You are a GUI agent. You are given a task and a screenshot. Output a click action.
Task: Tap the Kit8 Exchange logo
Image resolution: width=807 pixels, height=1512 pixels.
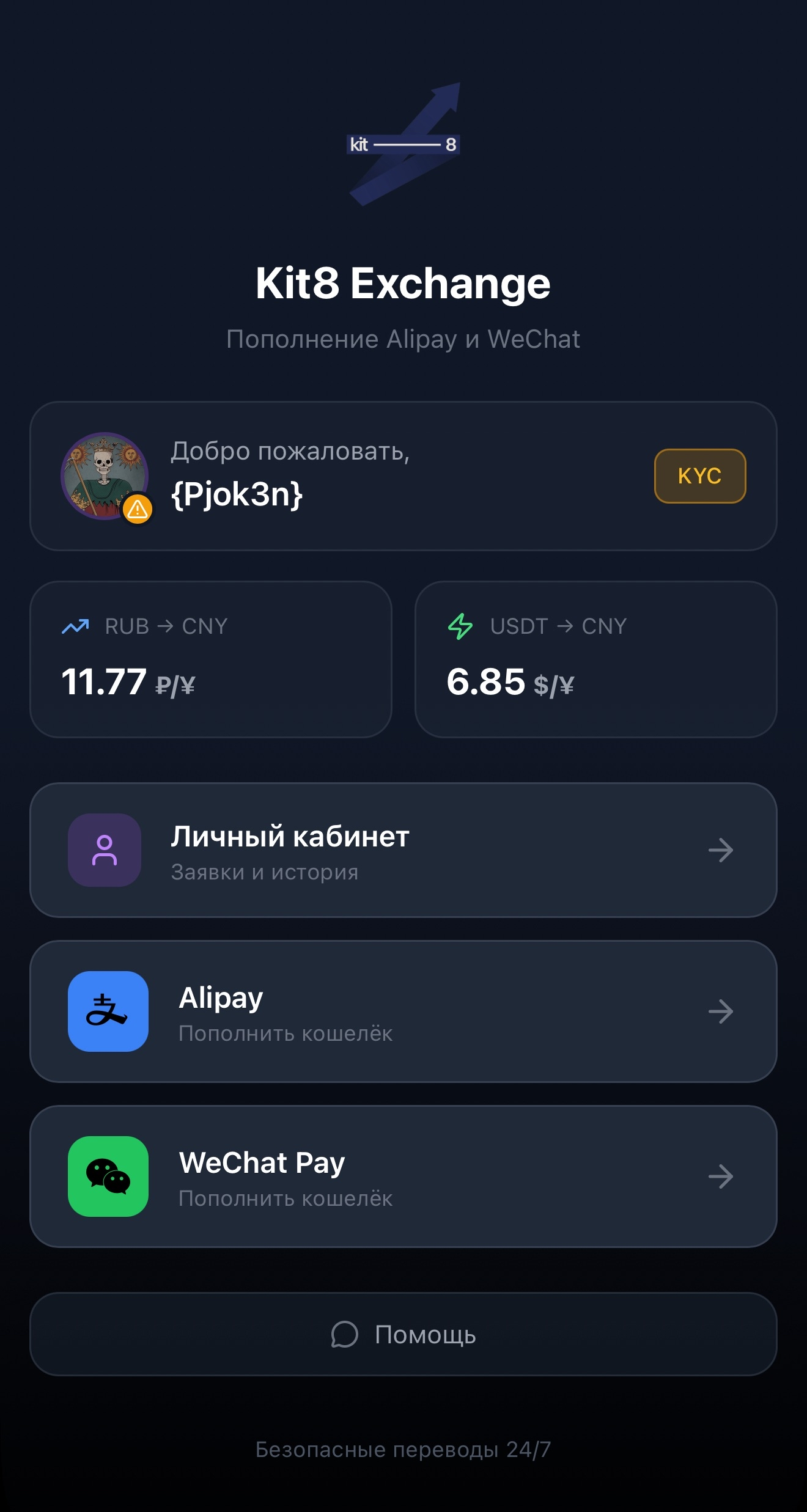click(x=403, y=144)
